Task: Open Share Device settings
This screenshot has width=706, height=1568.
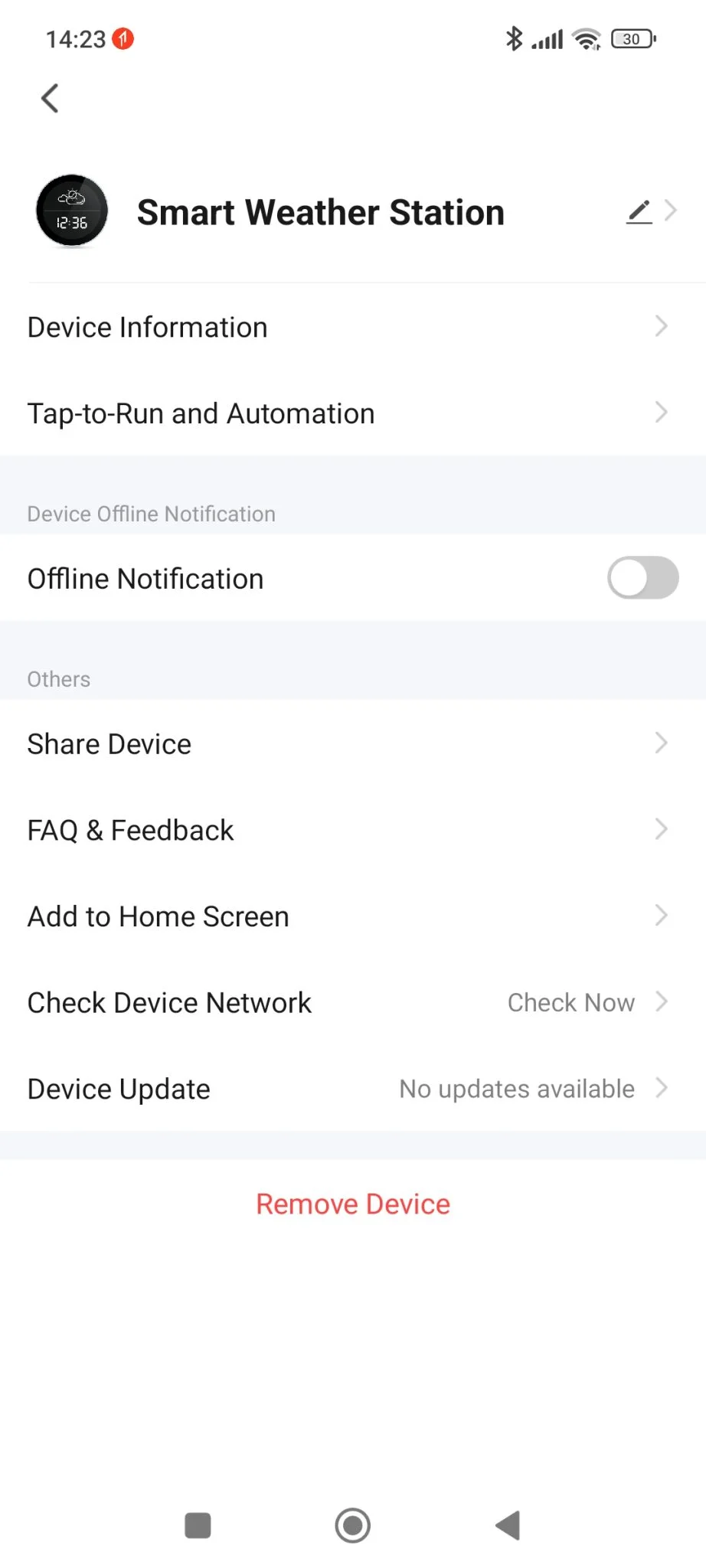Action: pyautogui.click(x=352, y=744)
